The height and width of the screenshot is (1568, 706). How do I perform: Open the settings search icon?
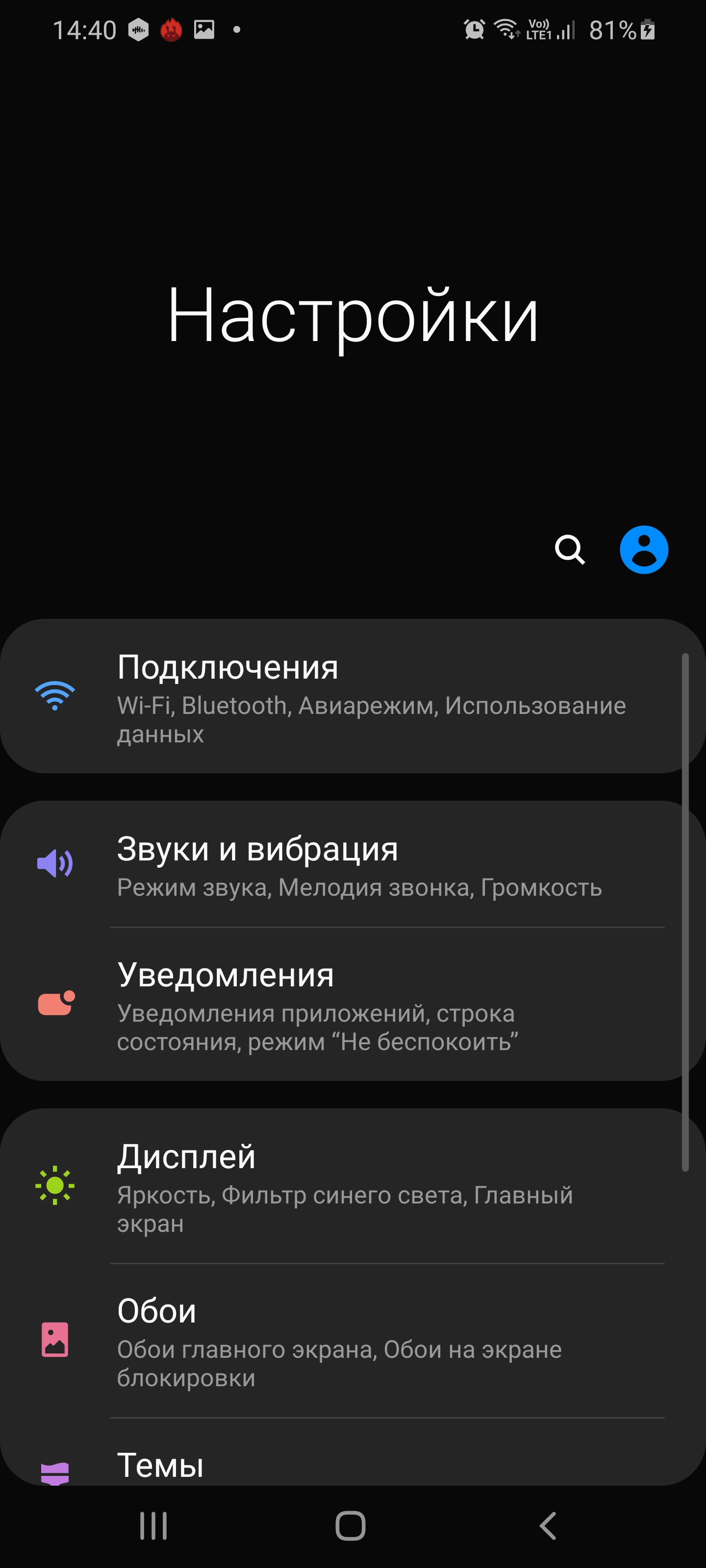point(570,550)
